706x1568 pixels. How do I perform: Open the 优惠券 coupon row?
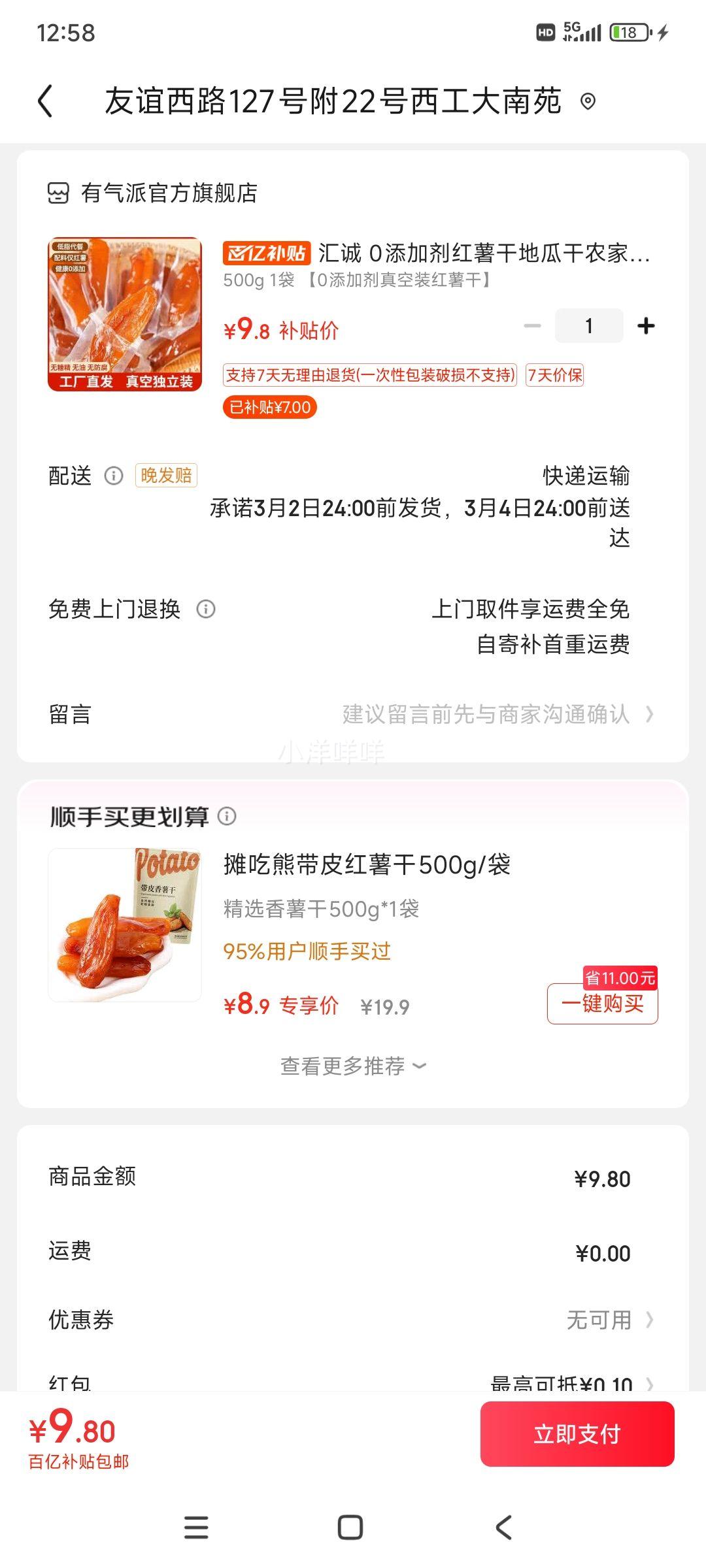tap(353, 1320)
